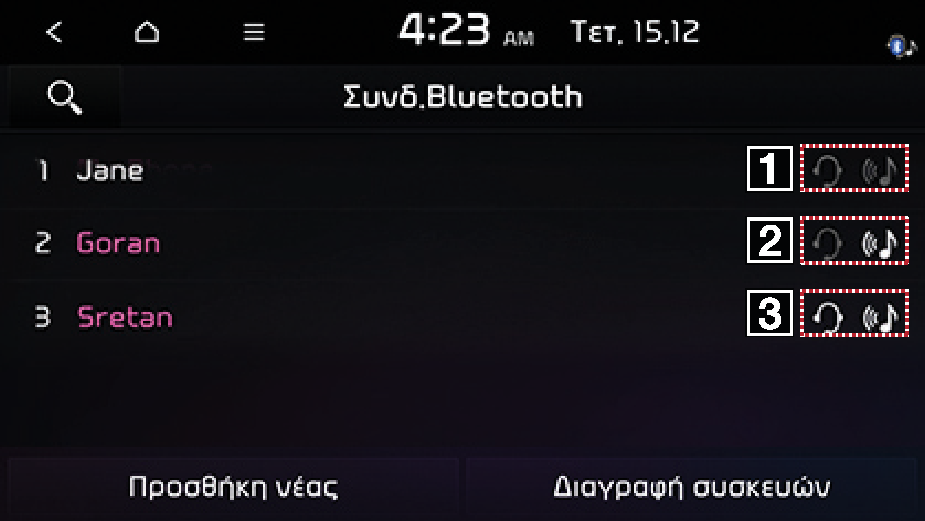Toggle Goran's Bluetooth audio connection icon
The image size is (925, 521).
click(x=881, y=243)
